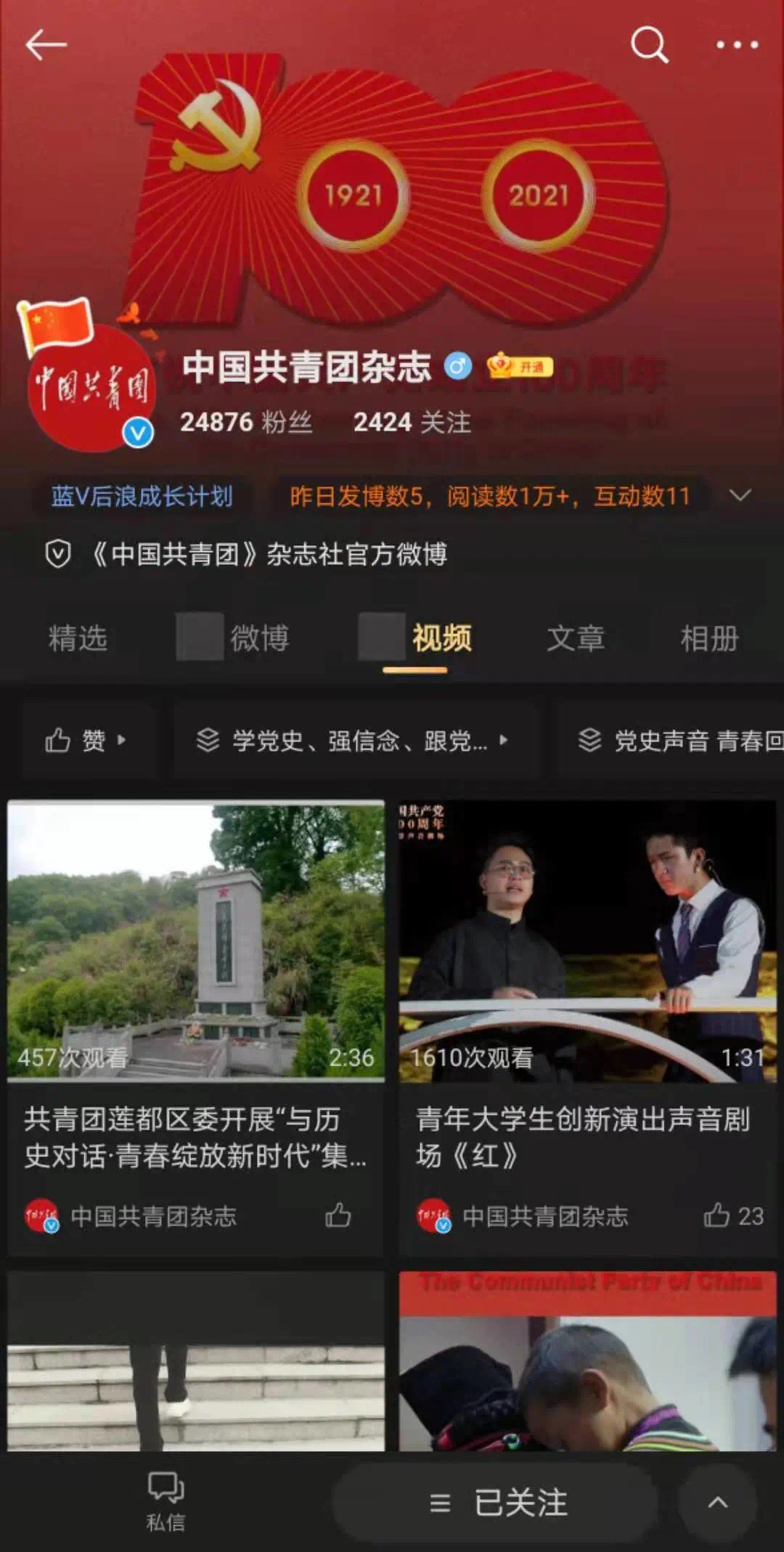Open the three-dot overflow menu
This screenshot has width=784, height=1552.
point(737,45)
